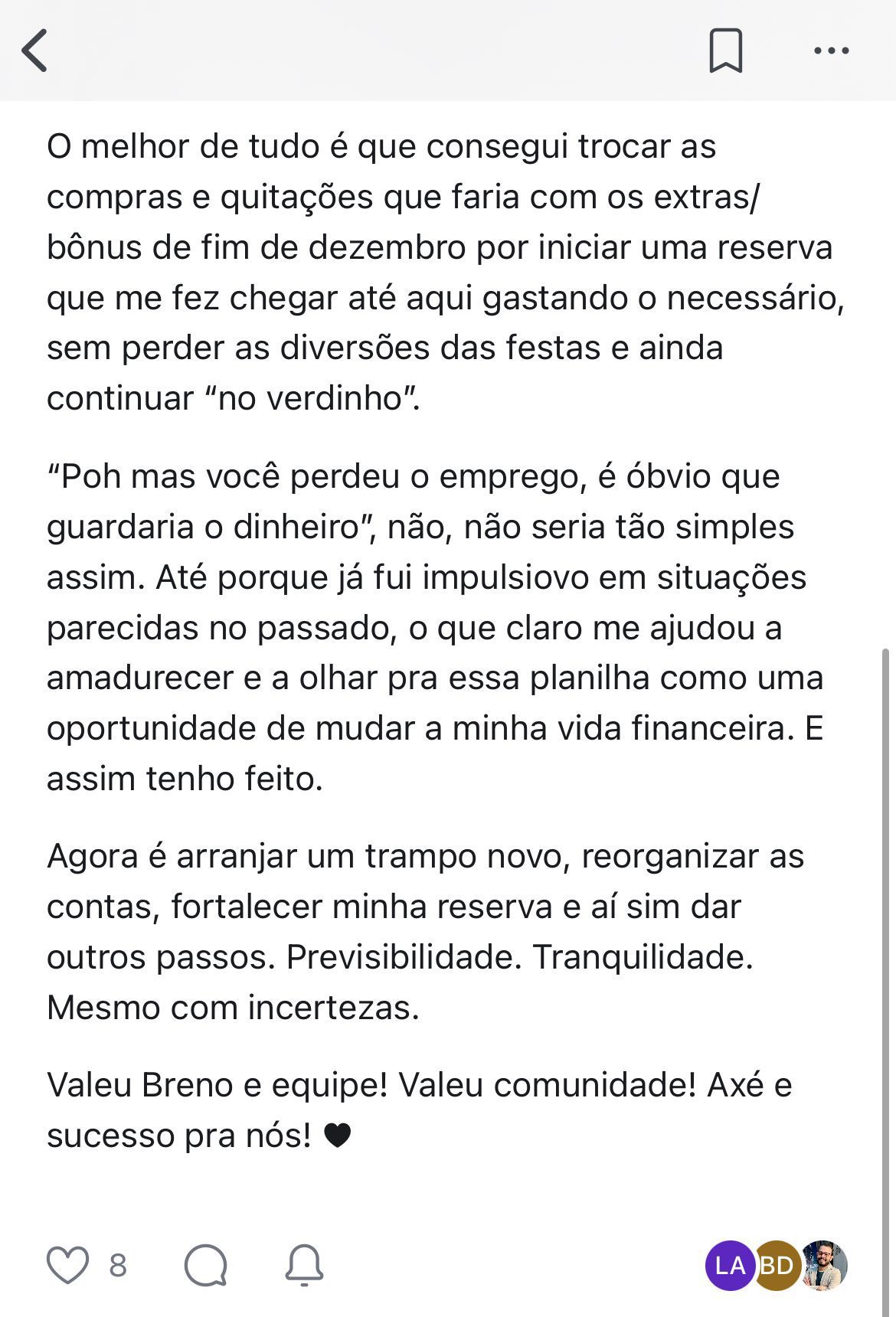View the LA avatar in the likers list

point(728,1266)
